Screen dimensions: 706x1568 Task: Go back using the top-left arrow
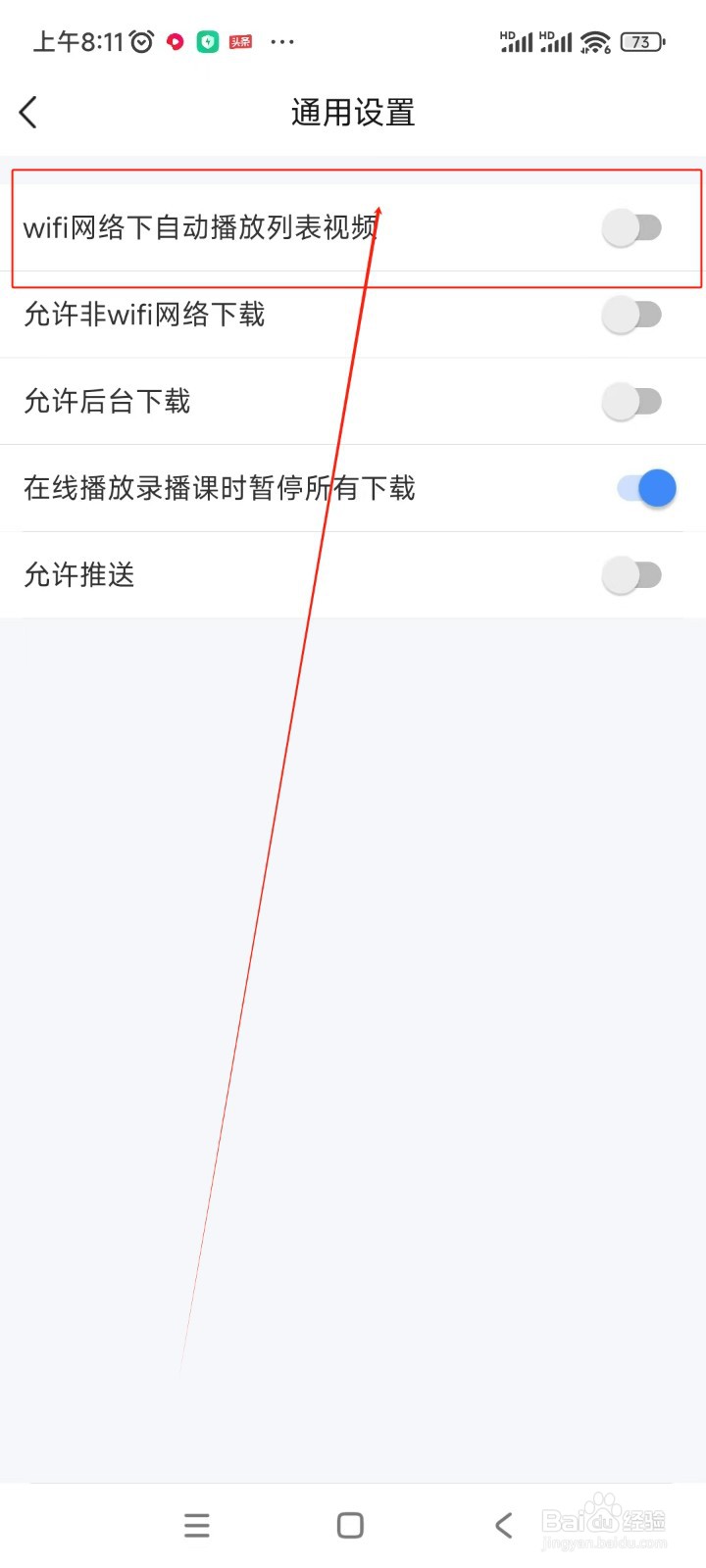[29, 112]
